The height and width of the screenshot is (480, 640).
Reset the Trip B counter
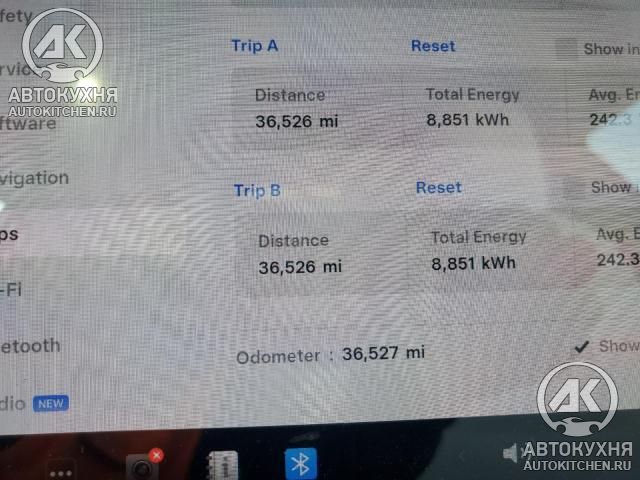coord(438,188)
